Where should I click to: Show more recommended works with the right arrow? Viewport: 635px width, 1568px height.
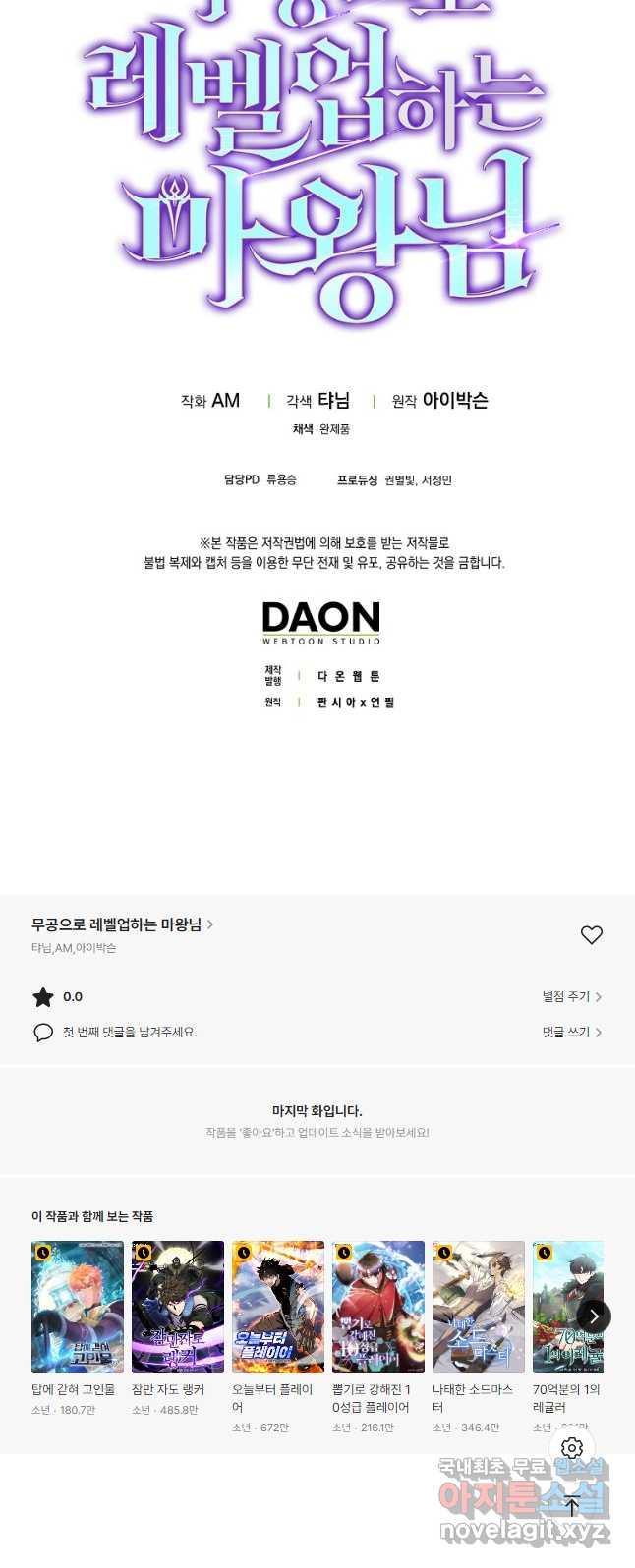(x=594, y=1316)
